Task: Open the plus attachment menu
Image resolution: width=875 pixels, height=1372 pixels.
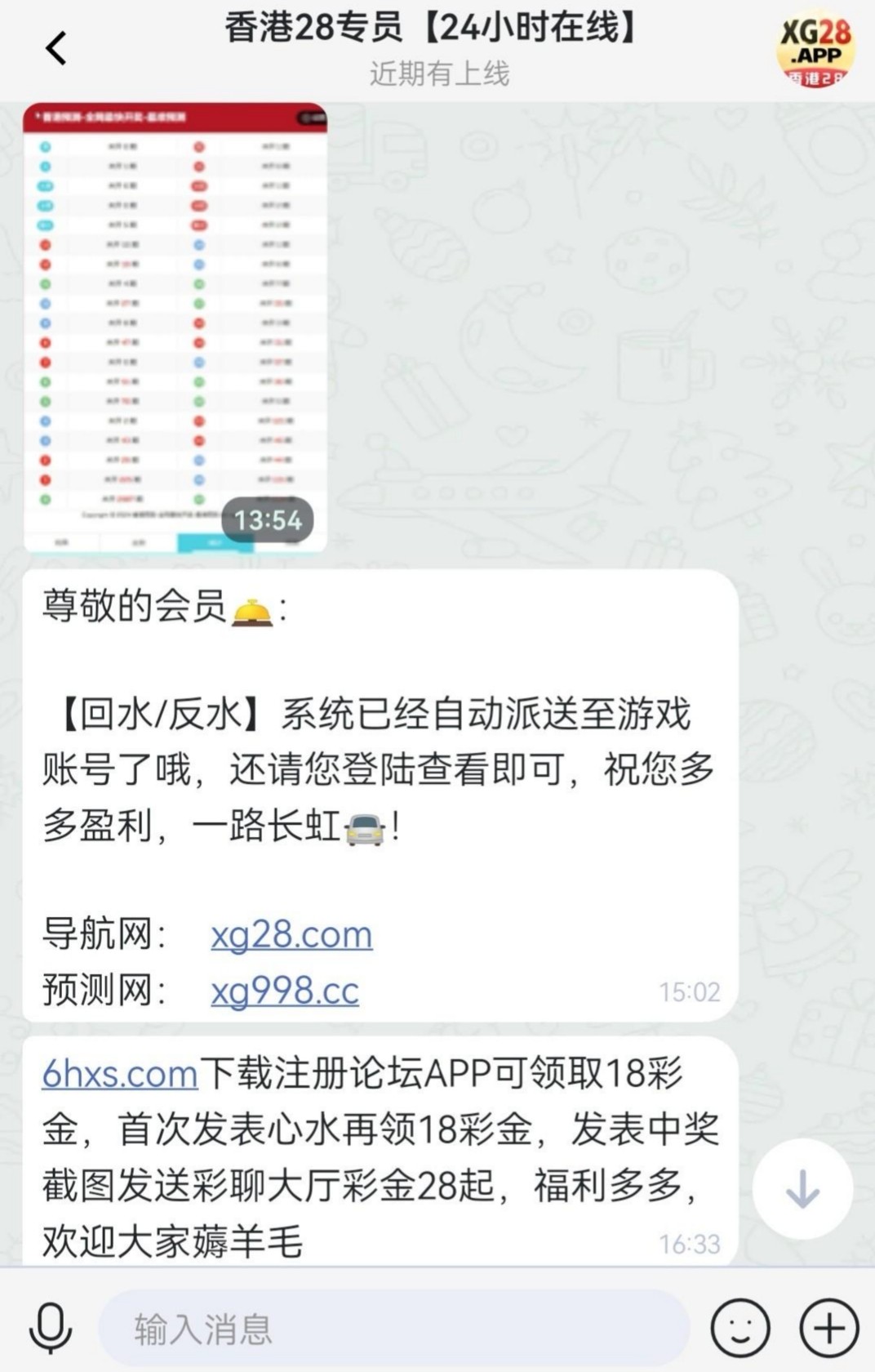Action: 829,1329
